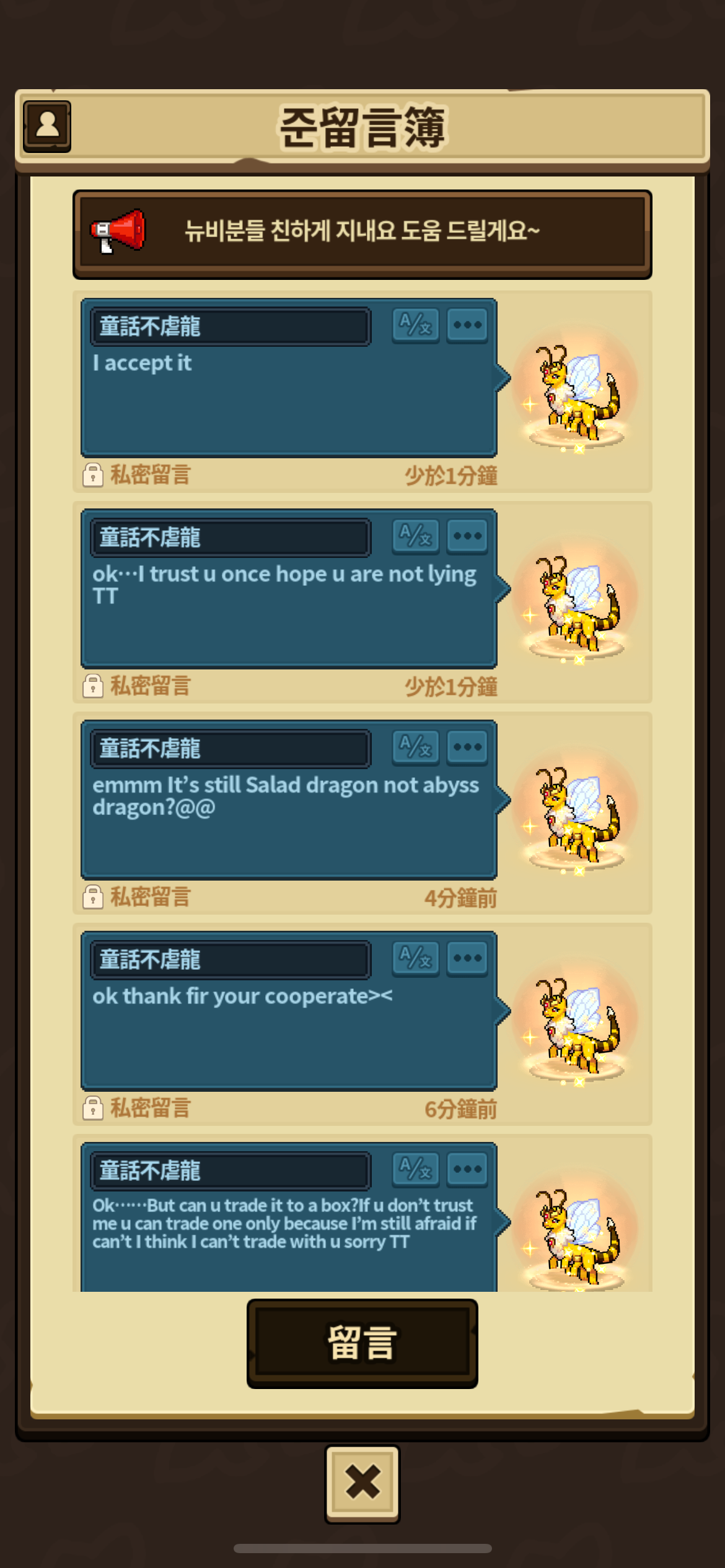Open the three-dot menu on "thank fir your cooperate"
Screen dimensions: 725x1568
click(x=467, y=958)
